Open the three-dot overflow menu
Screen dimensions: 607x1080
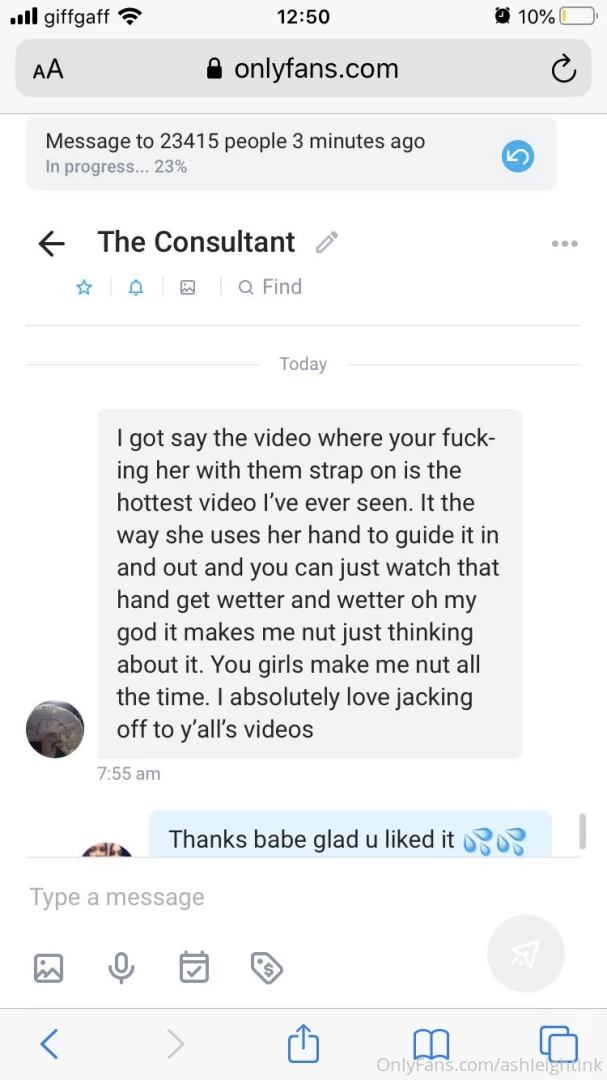click(x=564, y=243)
